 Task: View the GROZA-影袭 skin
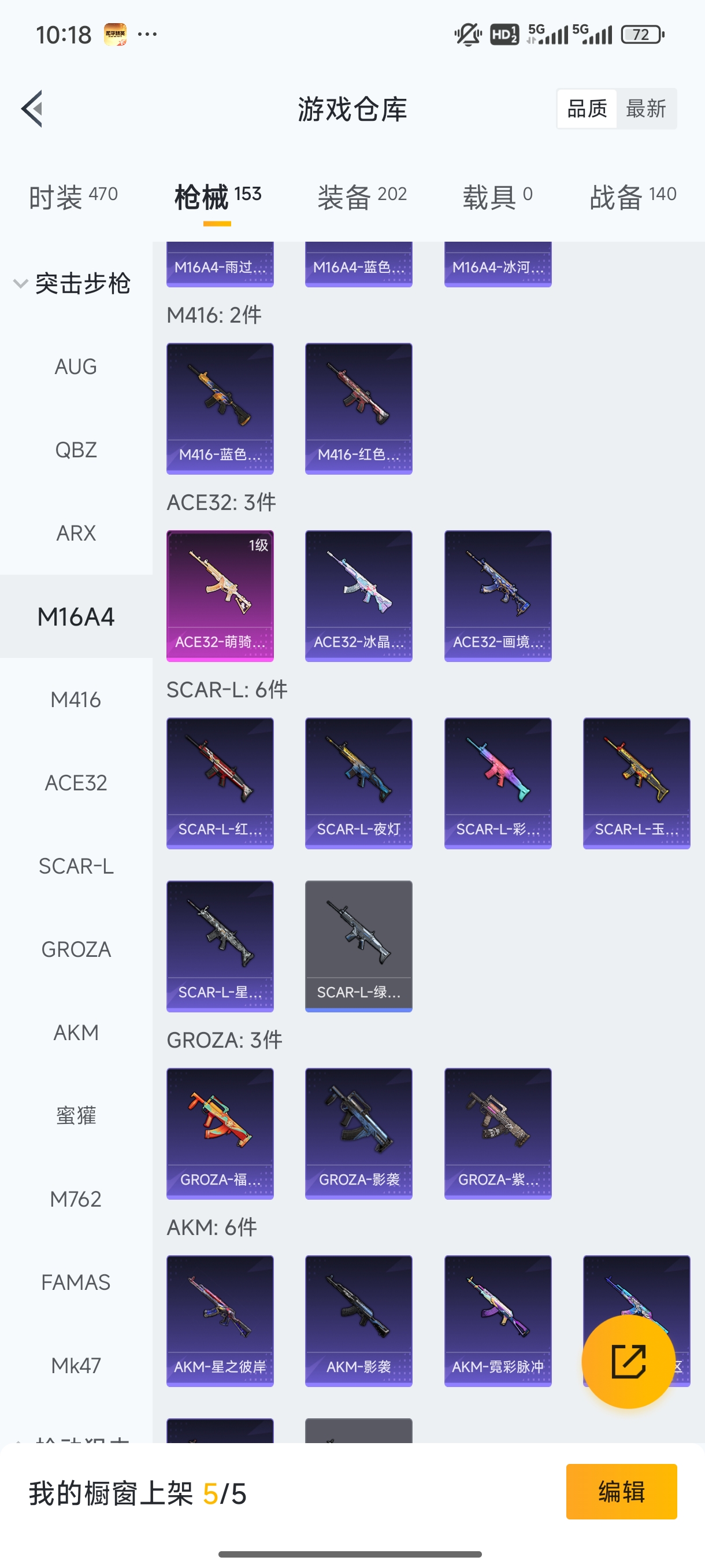tap(358, 1133)
